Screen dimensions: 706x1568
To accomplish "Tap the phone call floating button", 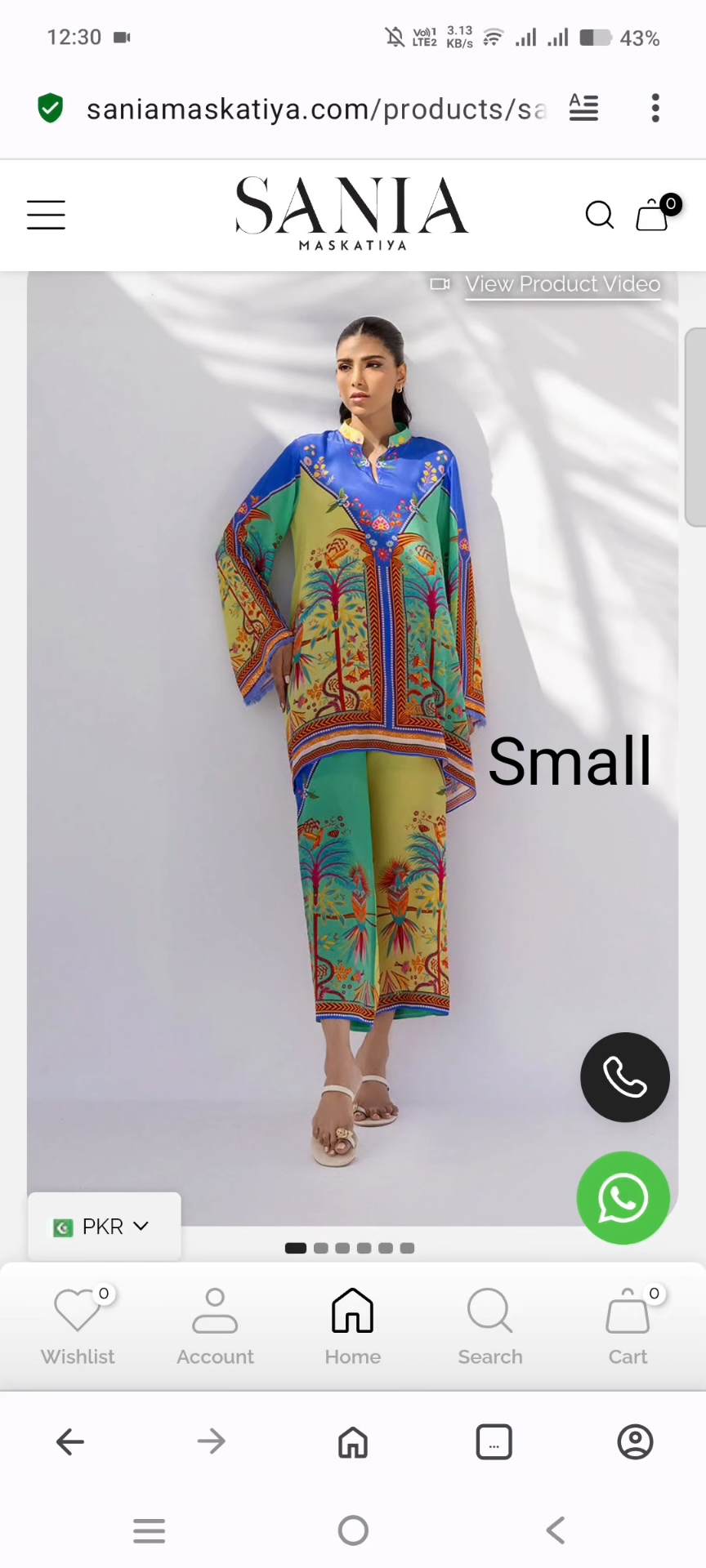I will click(624, 1076).
